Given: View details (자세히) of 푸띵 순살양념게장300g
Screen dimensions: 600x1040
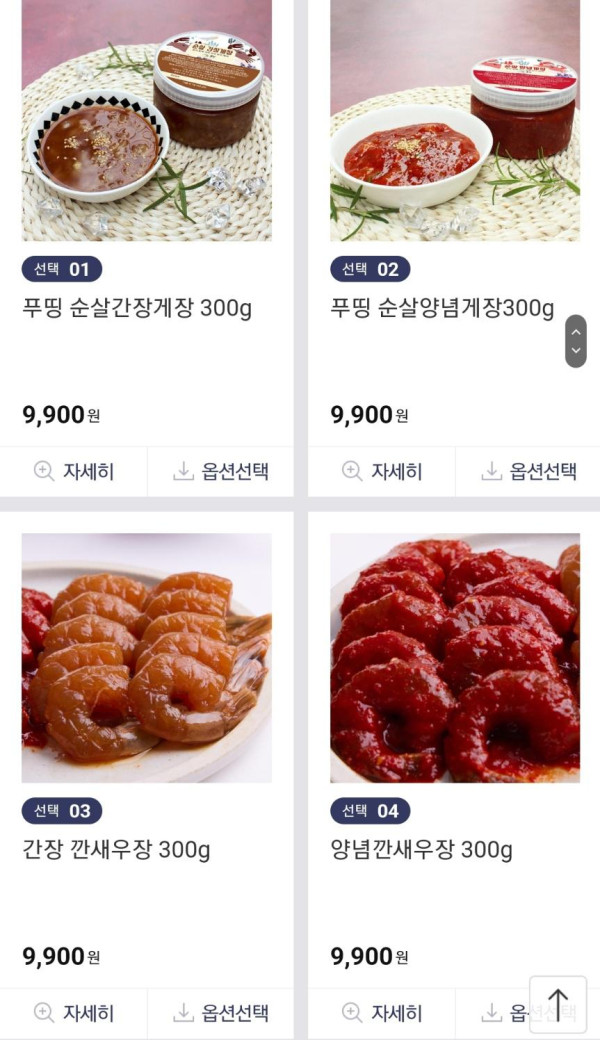Looking at the screenshot, I should pos(382,471).
